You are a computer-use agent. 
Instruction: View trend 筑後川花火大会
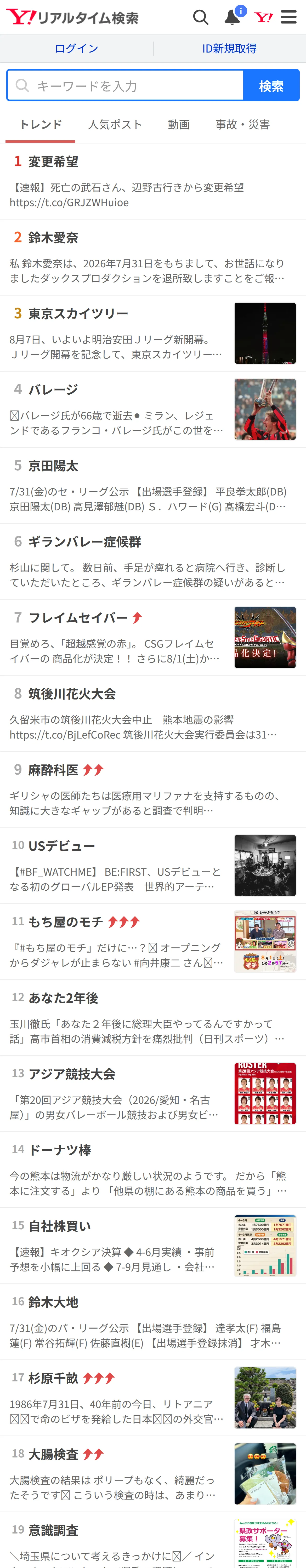(153, 713)
